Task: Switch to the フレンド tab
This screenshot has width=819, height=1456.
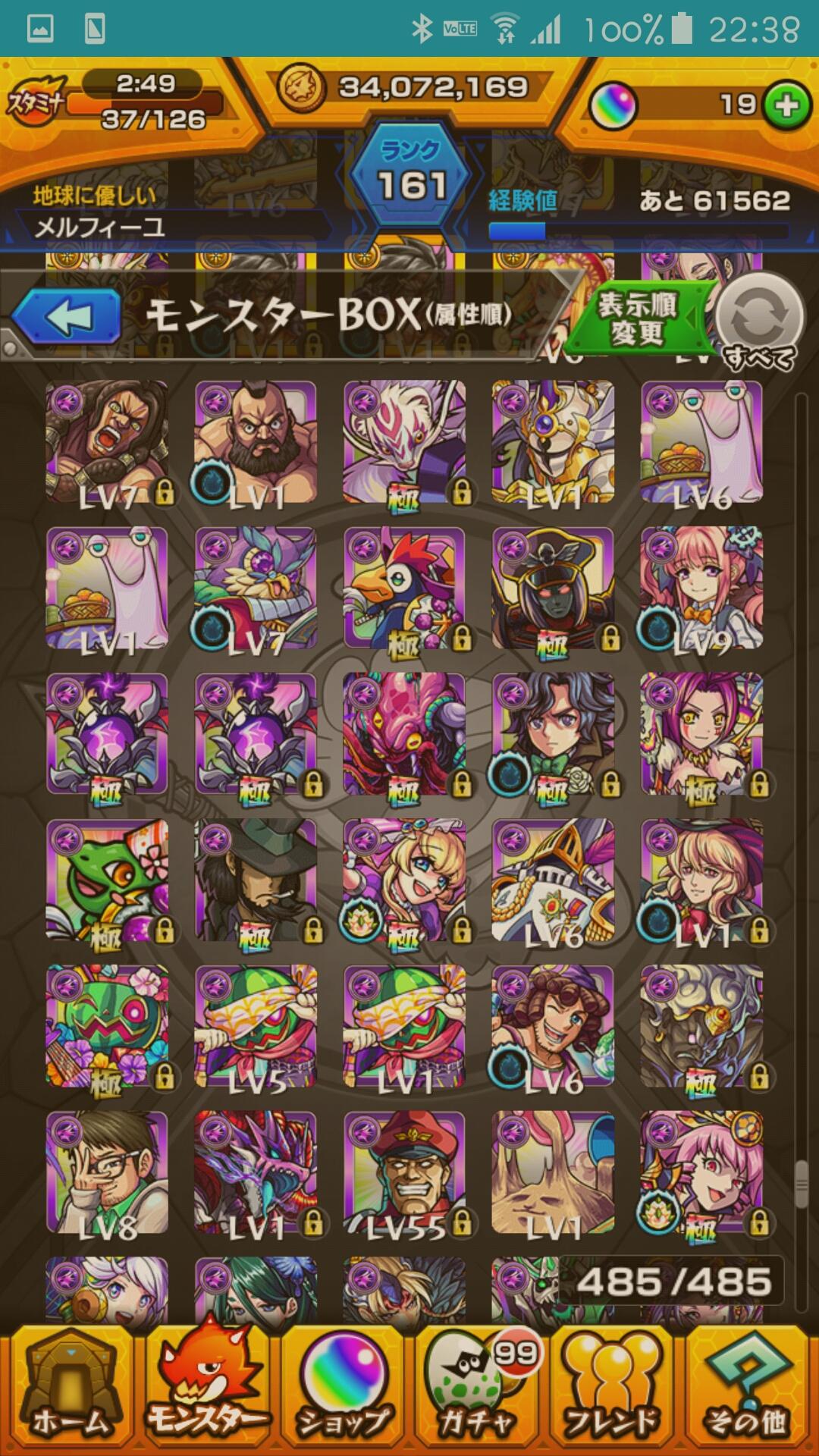Action: tap(614, 1394)
